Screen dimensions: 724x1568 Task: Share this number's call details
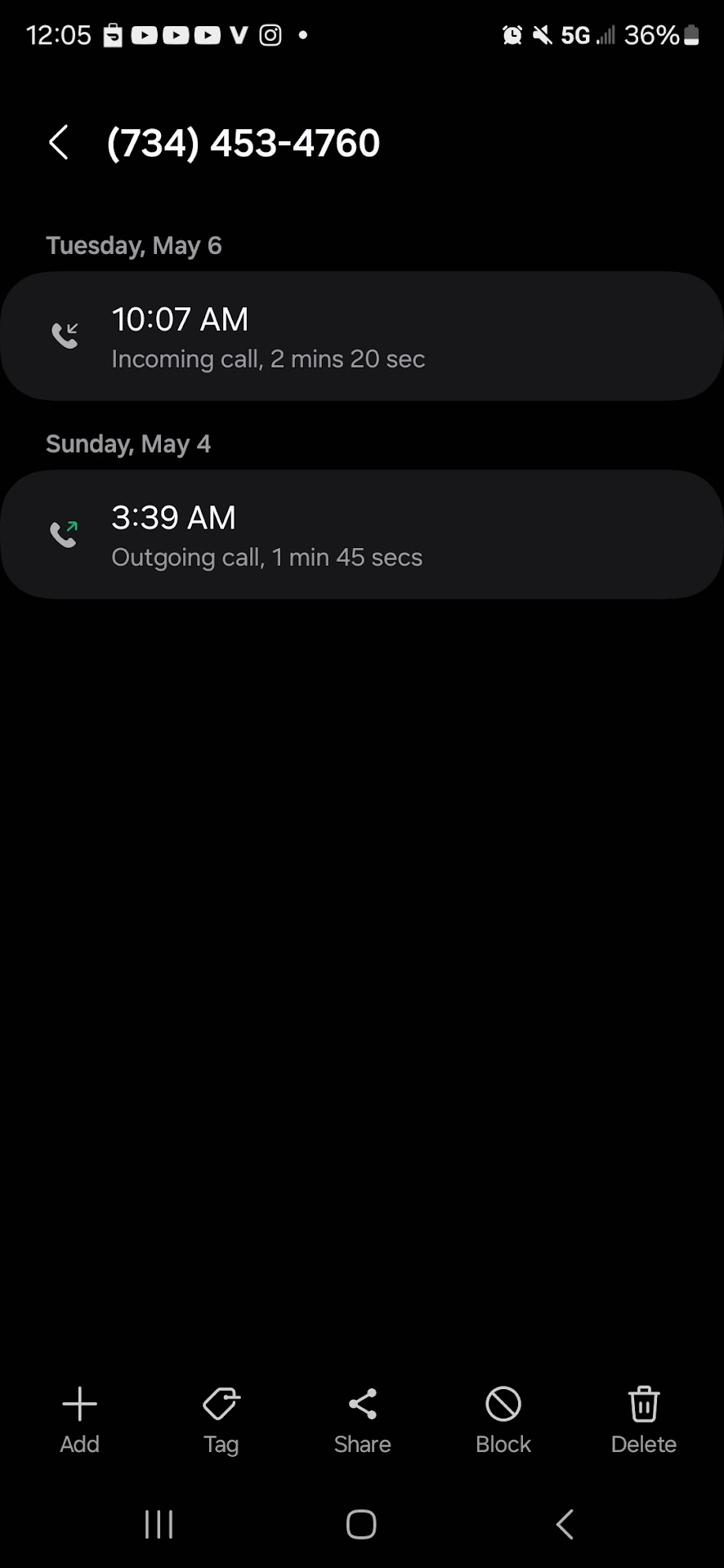pos(362,1419)
